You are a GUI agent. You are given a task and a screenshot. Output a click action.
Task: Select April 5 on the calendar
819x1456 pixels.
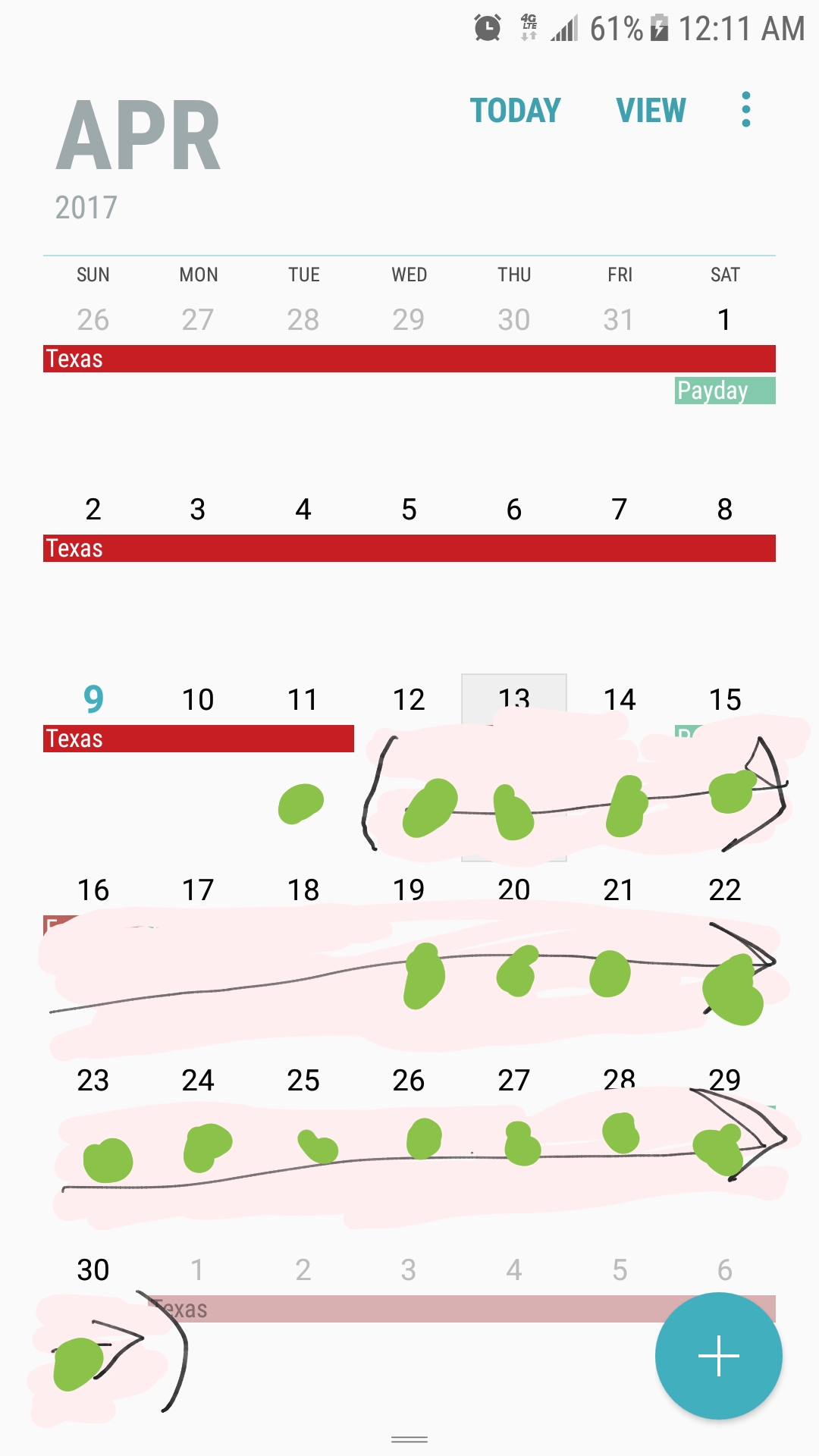tap(409, 510)
